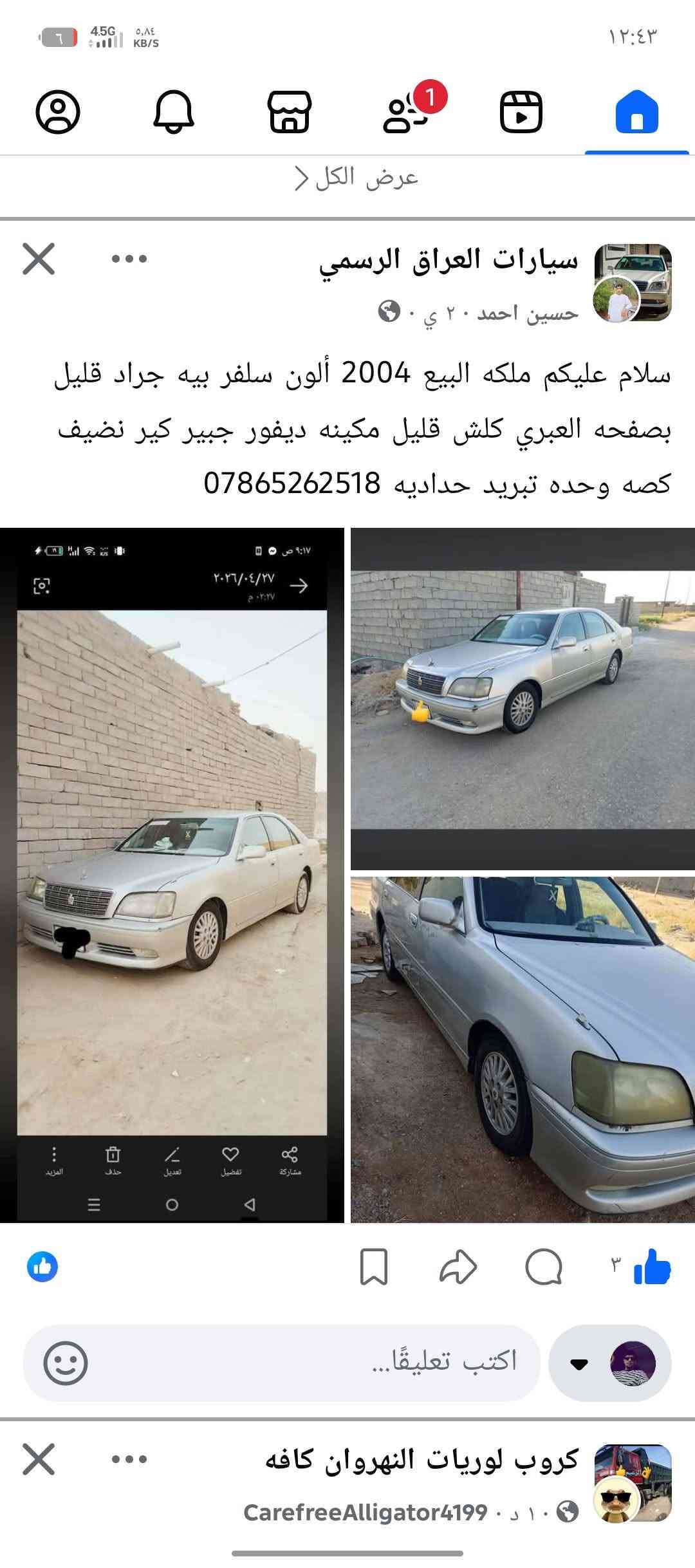Open the Reels video tab
The width and height of the screenshot is (695, 1568).
point(521,111)
